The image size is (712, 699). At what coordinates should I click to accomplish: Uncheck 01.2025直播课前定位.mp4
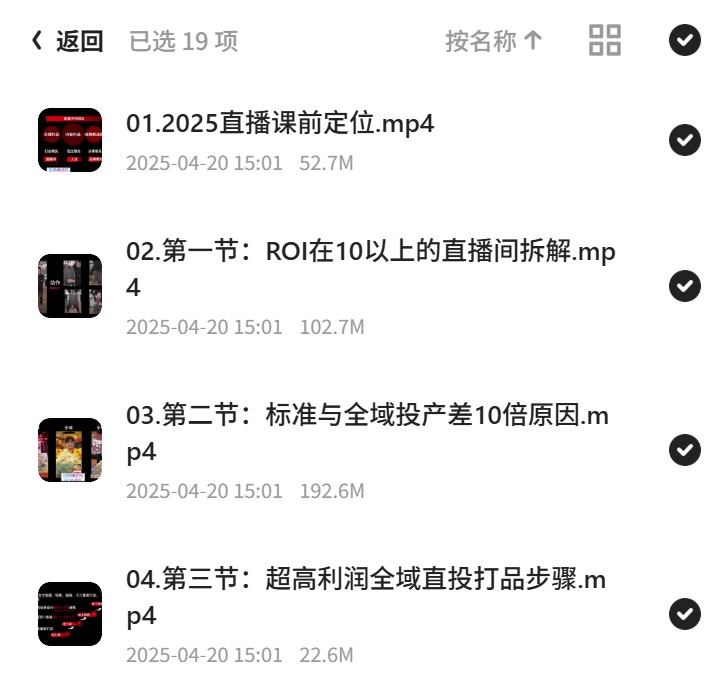(684, 139)
